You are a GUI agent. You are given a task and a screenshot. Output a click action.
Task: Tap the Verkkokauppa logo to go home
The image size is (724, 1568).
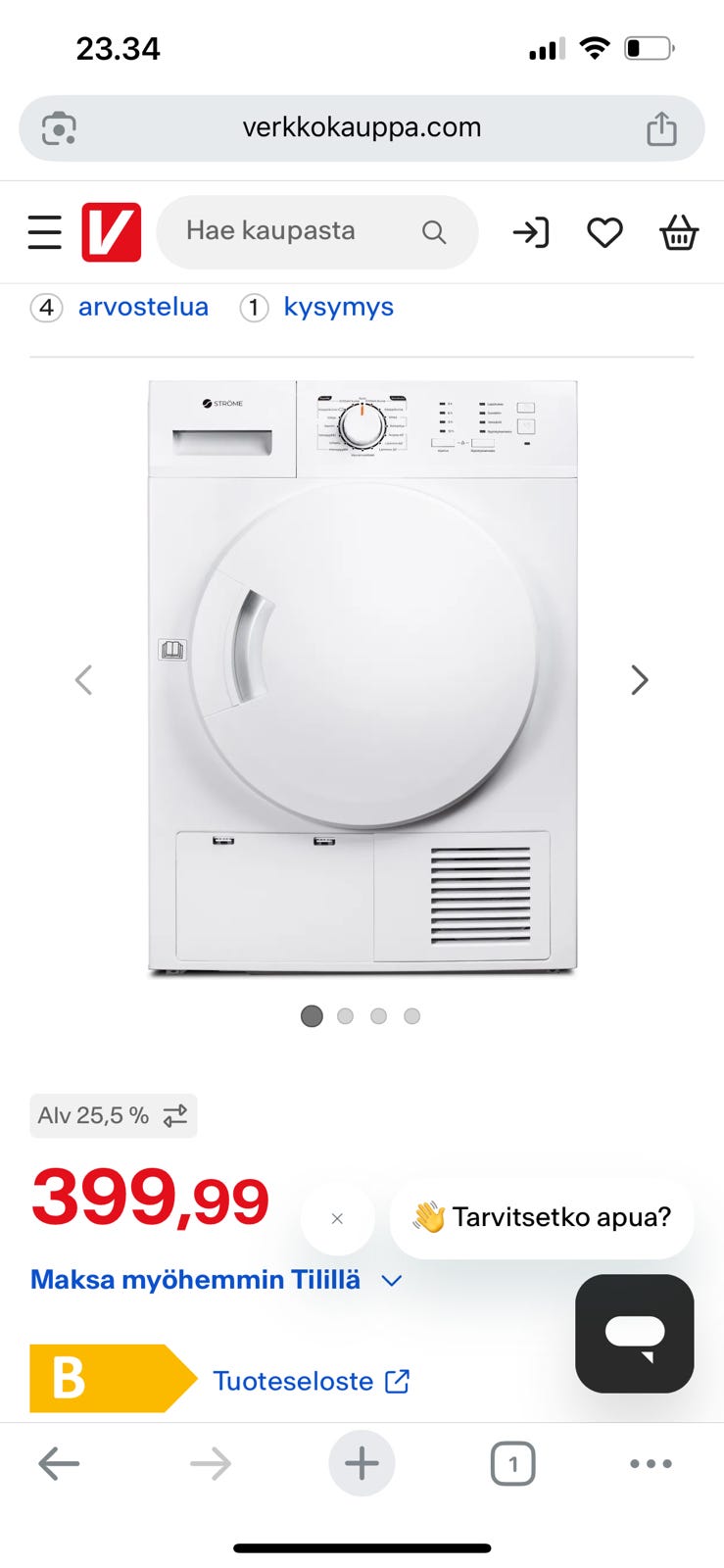(111, 232)
